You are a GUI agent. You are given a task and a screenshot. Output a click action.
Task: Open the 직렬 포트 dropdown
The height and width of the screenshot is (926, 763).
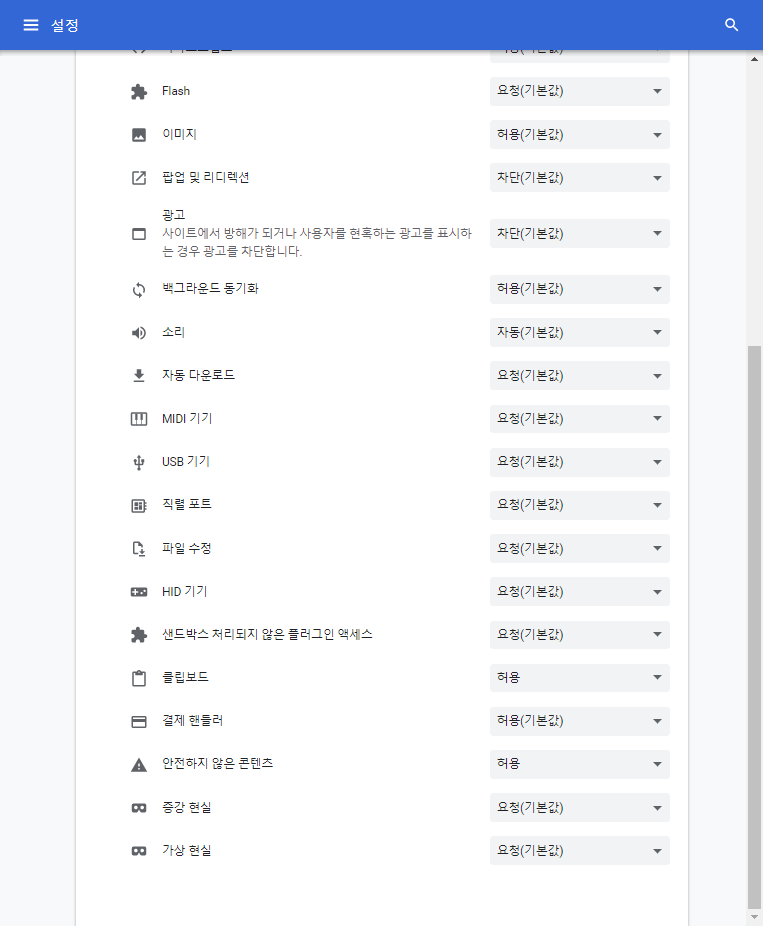(x=579, y=505)
